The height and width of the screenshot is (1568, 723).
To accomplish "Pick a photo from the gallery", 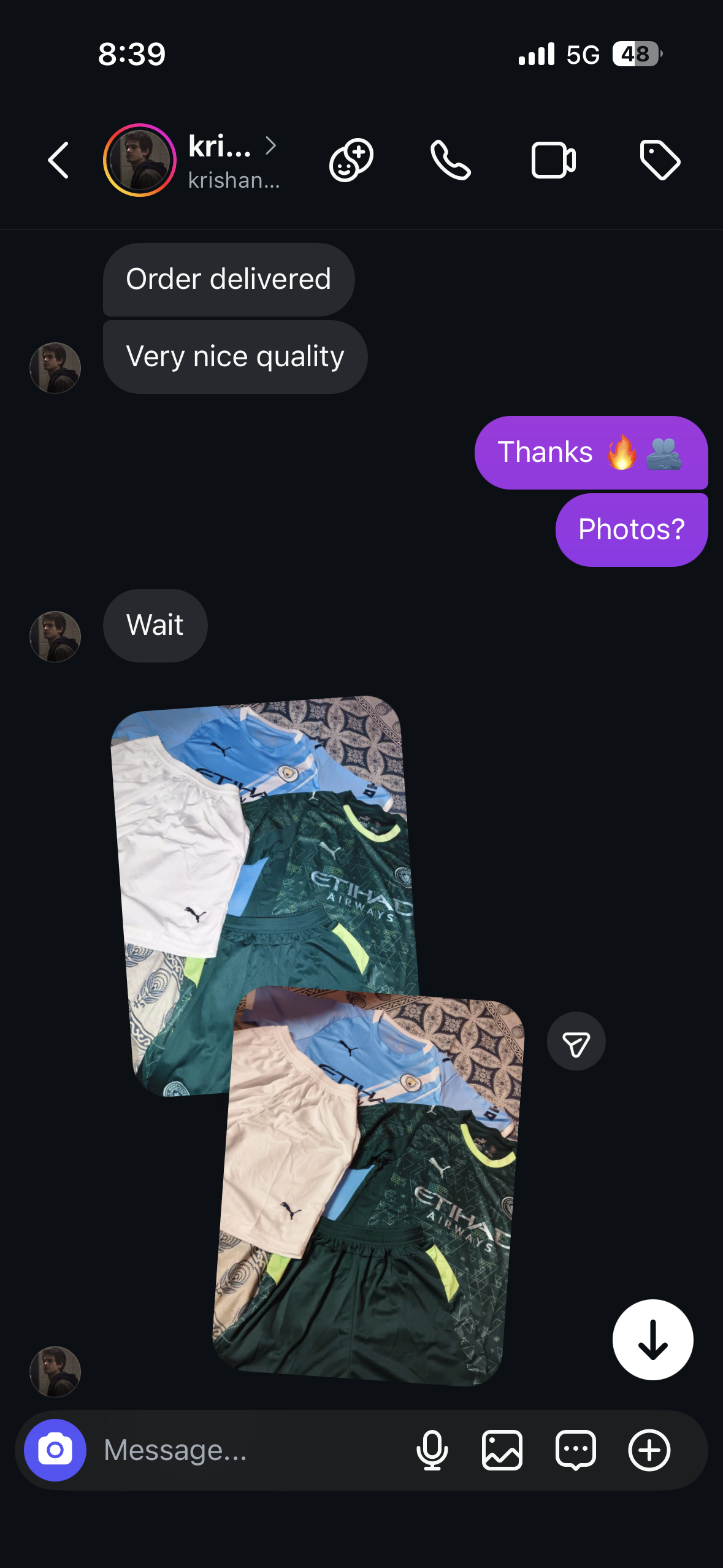I will 502,1450.
